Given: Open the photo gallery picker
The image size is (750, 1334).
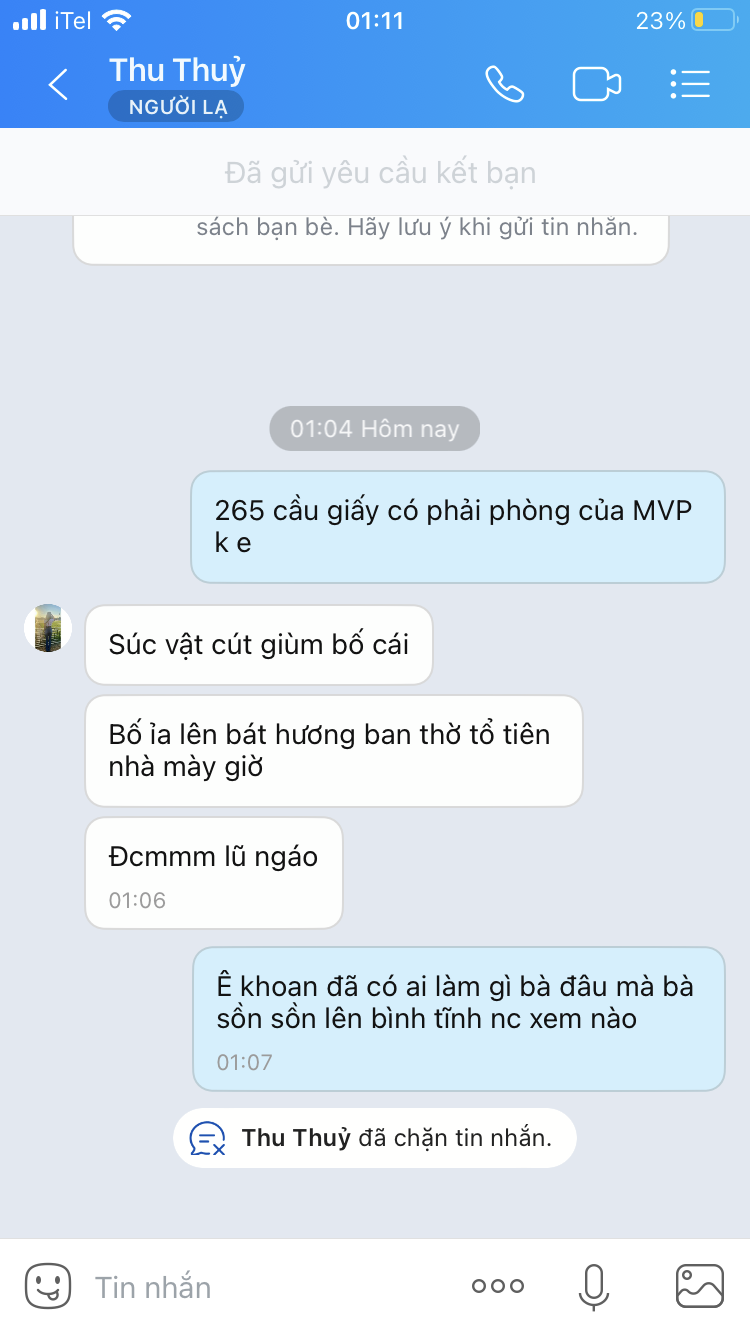Looking at the screenshot, I should [699, 1286].
